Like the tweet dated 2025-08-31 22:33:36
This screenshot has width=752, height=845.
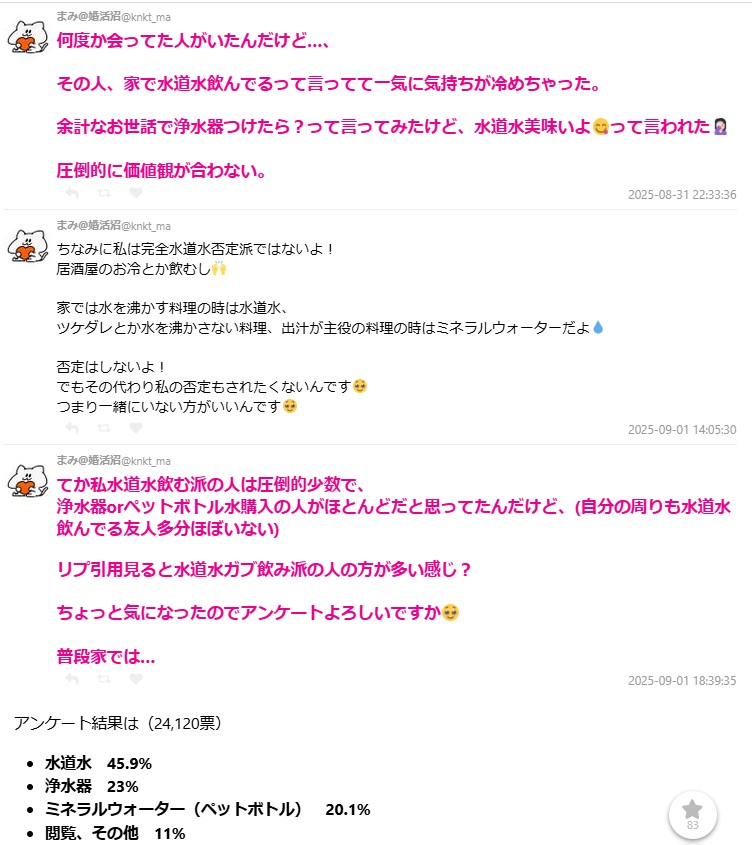pyautogui.click(x=136, y=193)
